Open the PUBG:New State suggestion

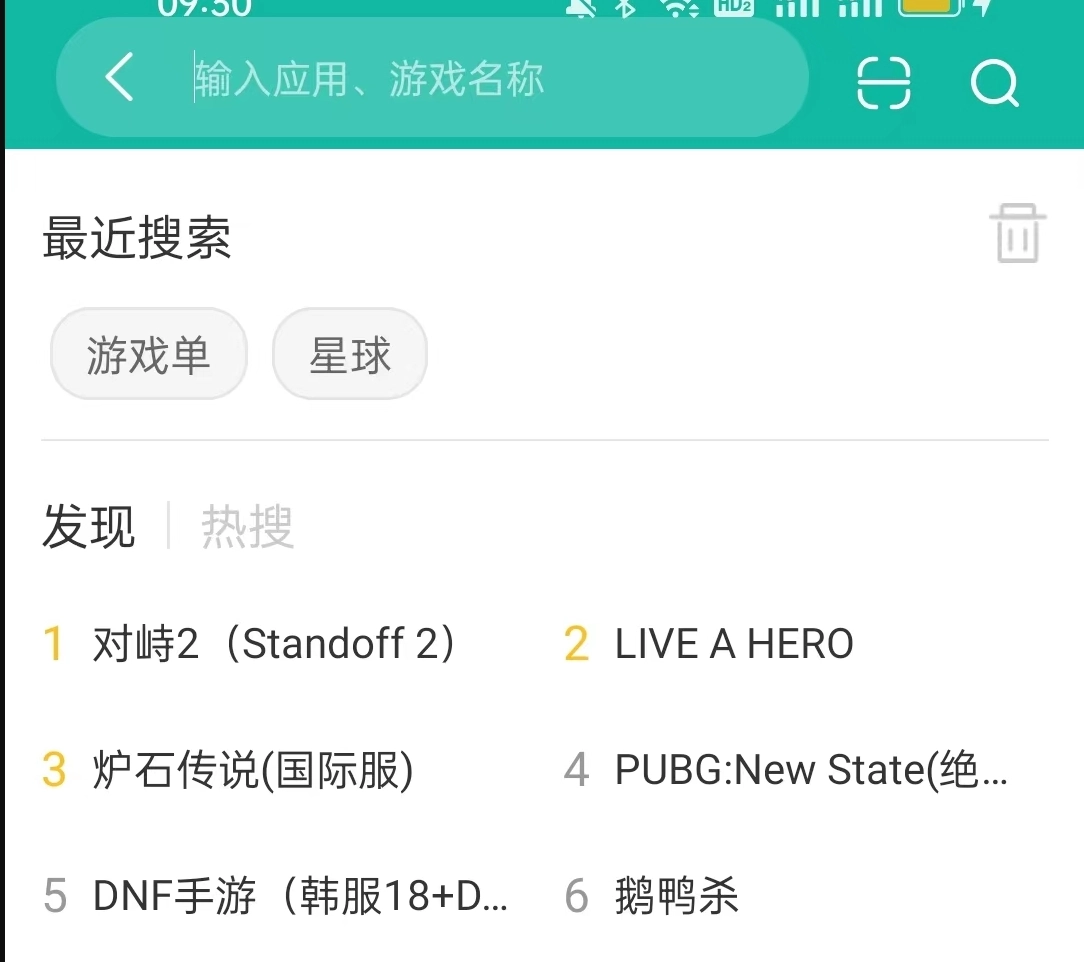tap(810, 770)
